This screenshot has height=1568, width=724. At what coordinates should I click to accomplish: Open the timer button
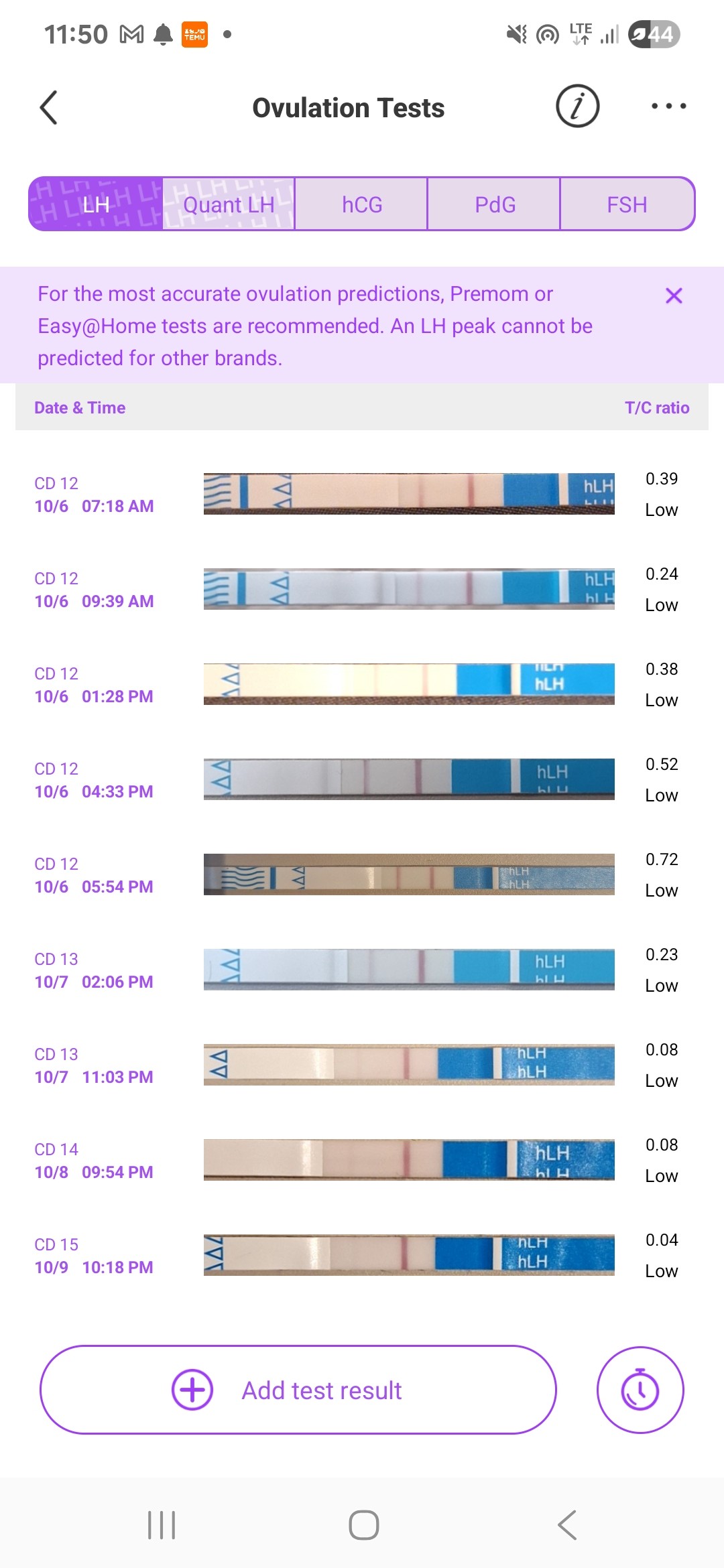point(640,1390)
